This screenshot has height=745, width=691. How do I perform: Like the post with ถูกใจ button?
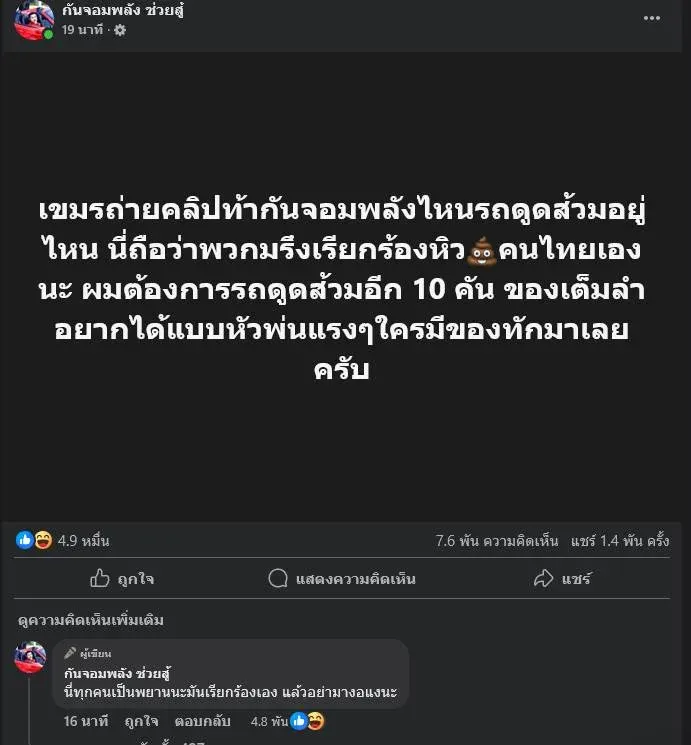tap(122, 578)
